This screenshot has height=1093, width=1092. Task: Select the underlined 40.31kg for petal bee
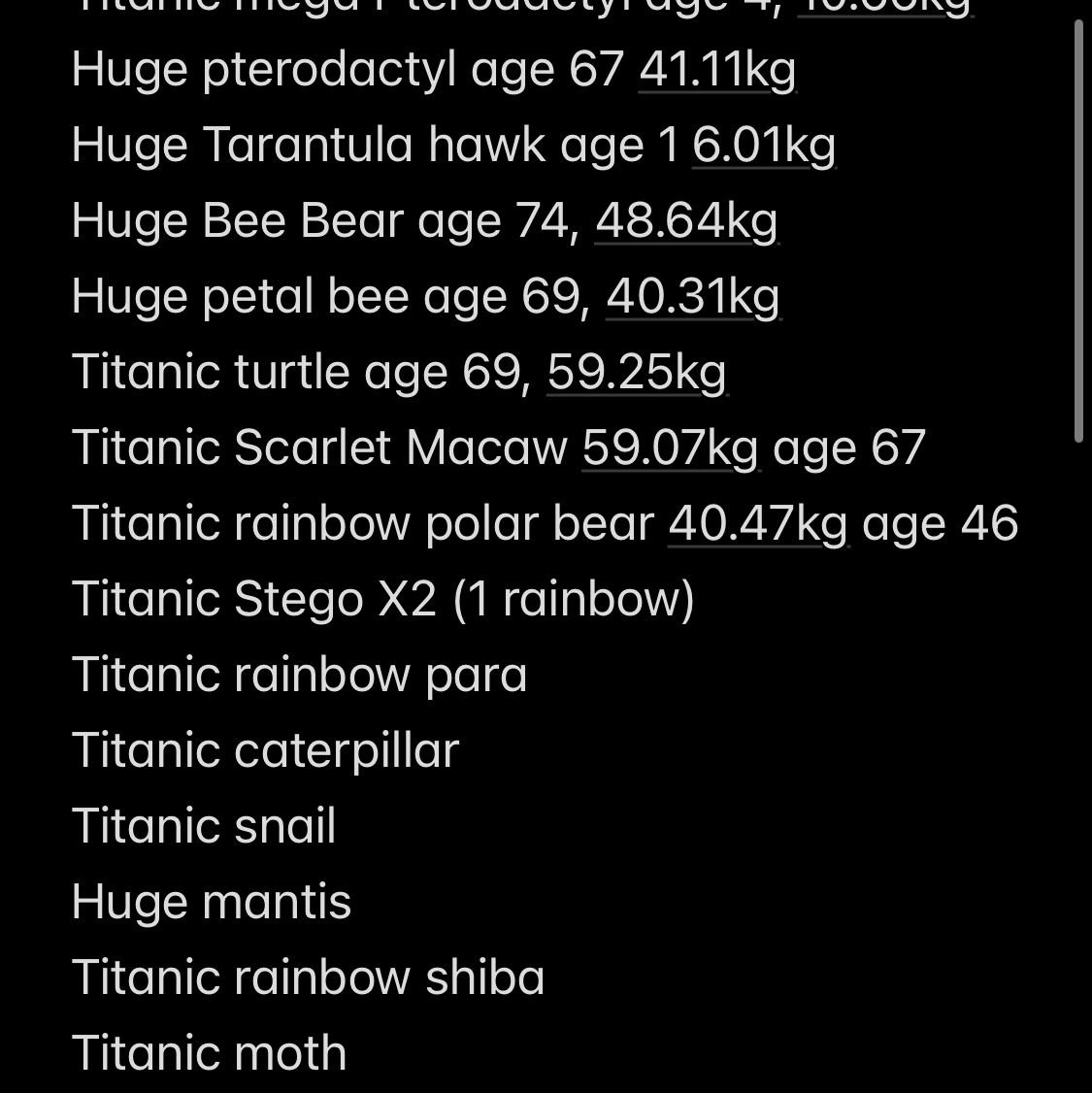693,297
